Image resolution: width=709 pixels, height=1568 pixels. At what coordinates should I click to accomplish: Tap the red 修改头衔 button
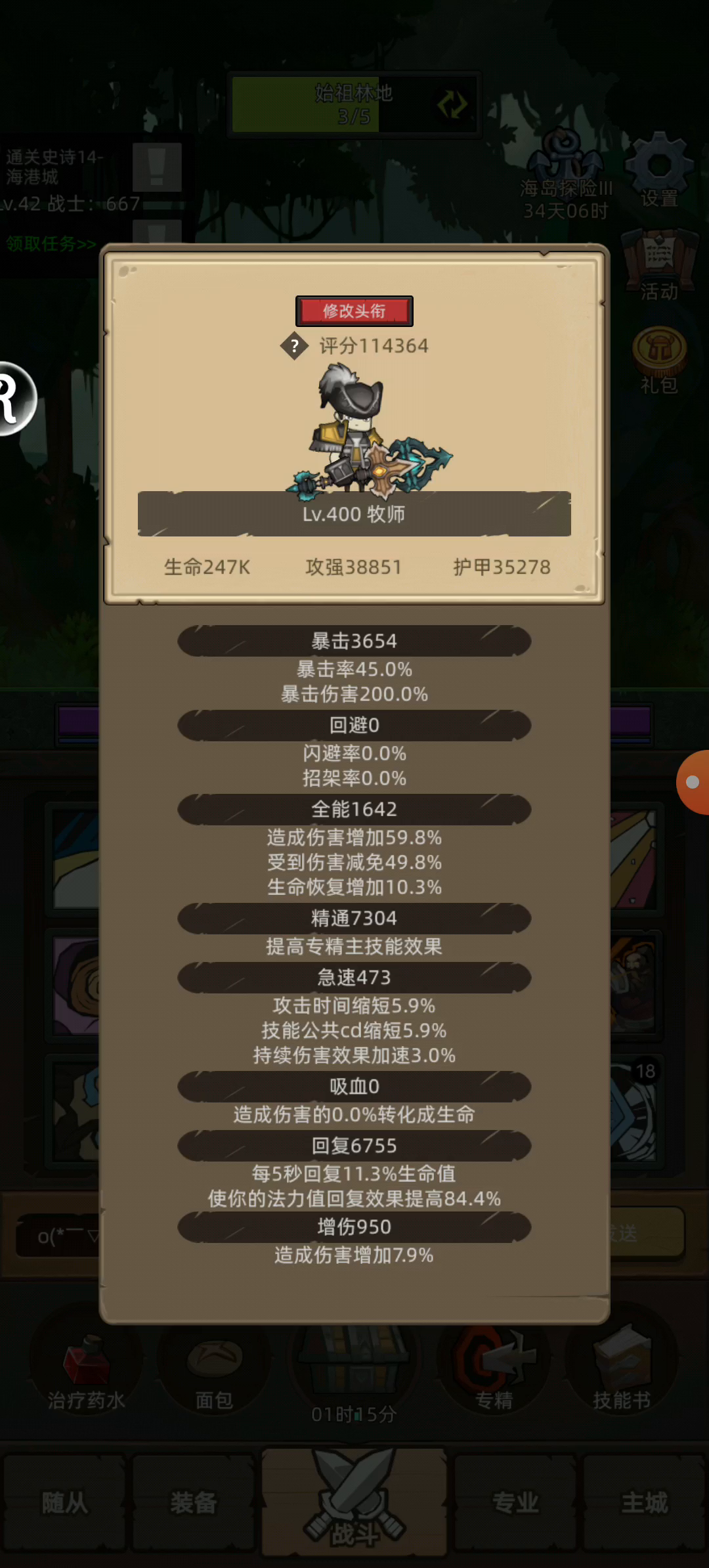pyautogui.click(x=354, y=311)
